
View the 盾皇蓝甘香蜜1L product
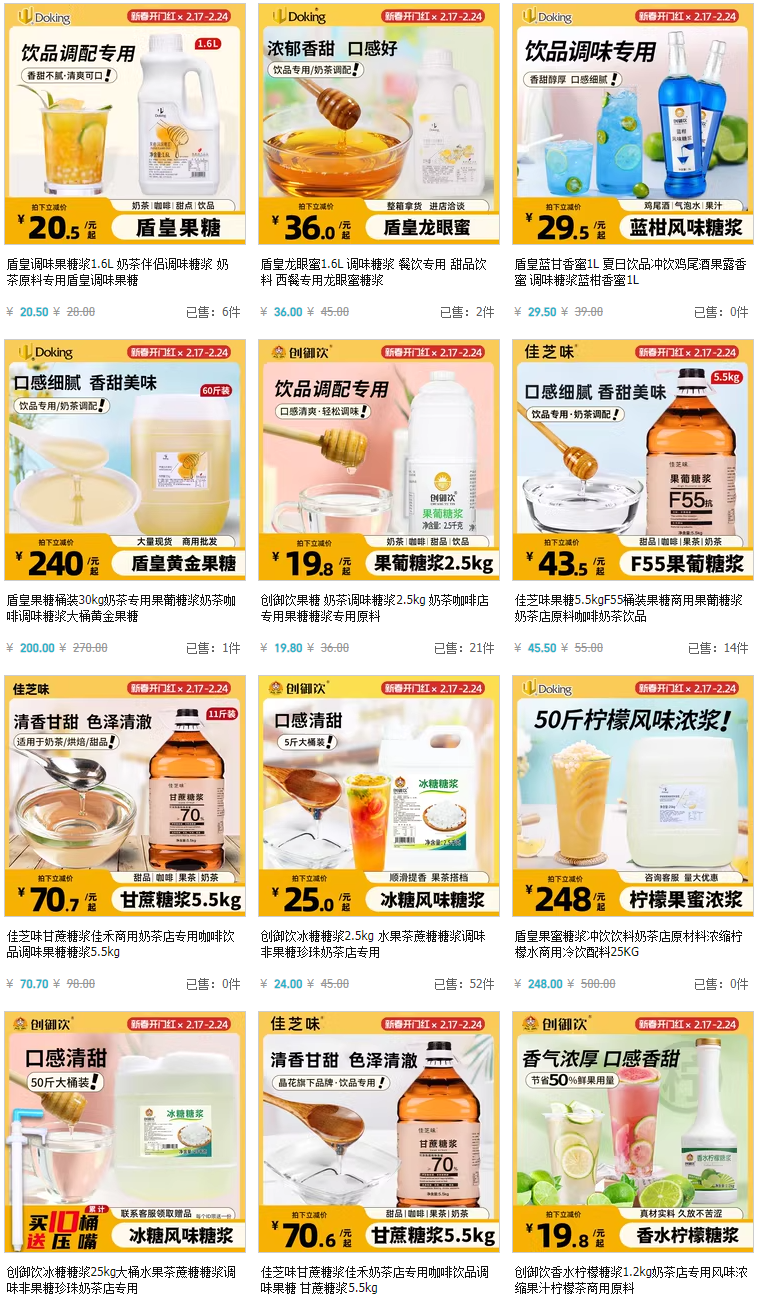coord(632,125)
